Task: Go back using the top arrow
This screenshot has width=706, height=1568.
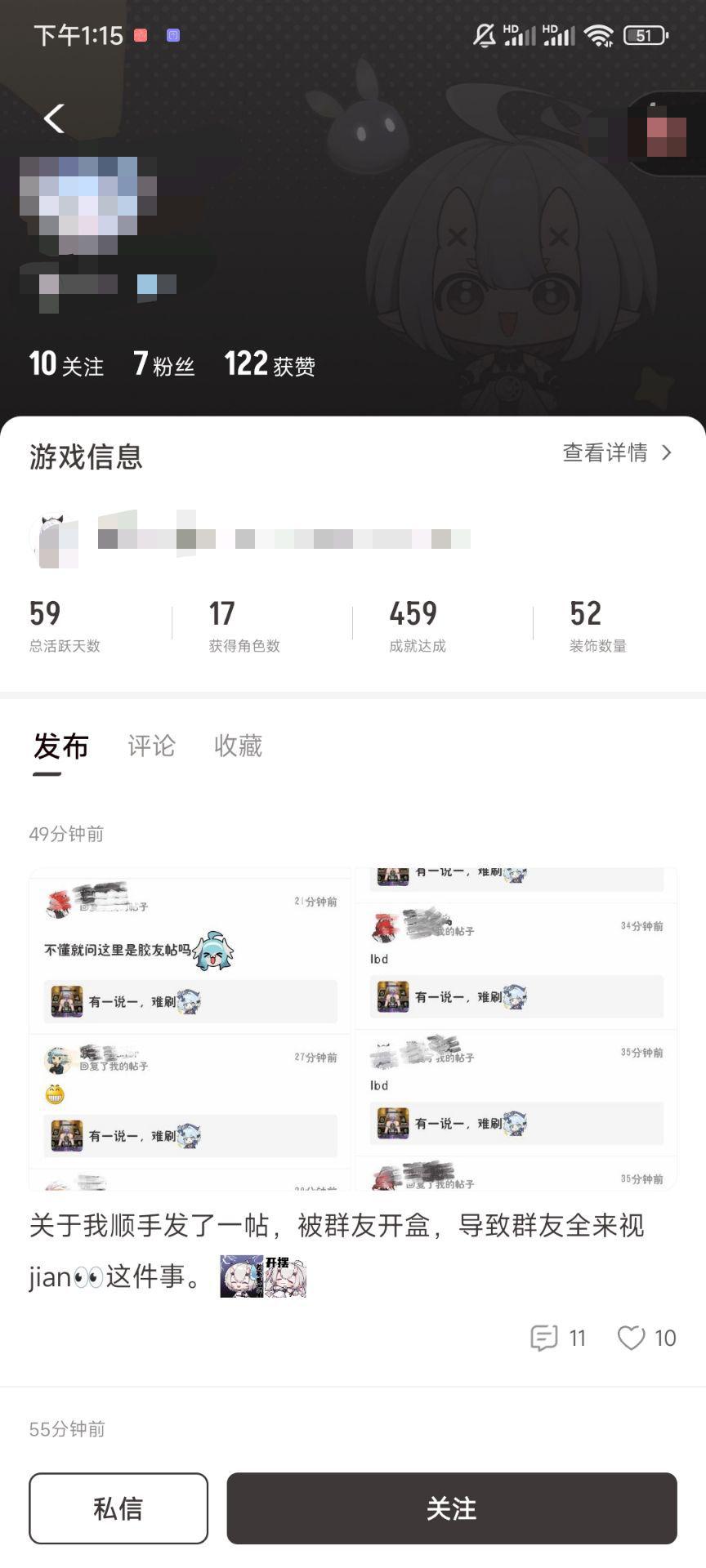Action: pos(54,119)
